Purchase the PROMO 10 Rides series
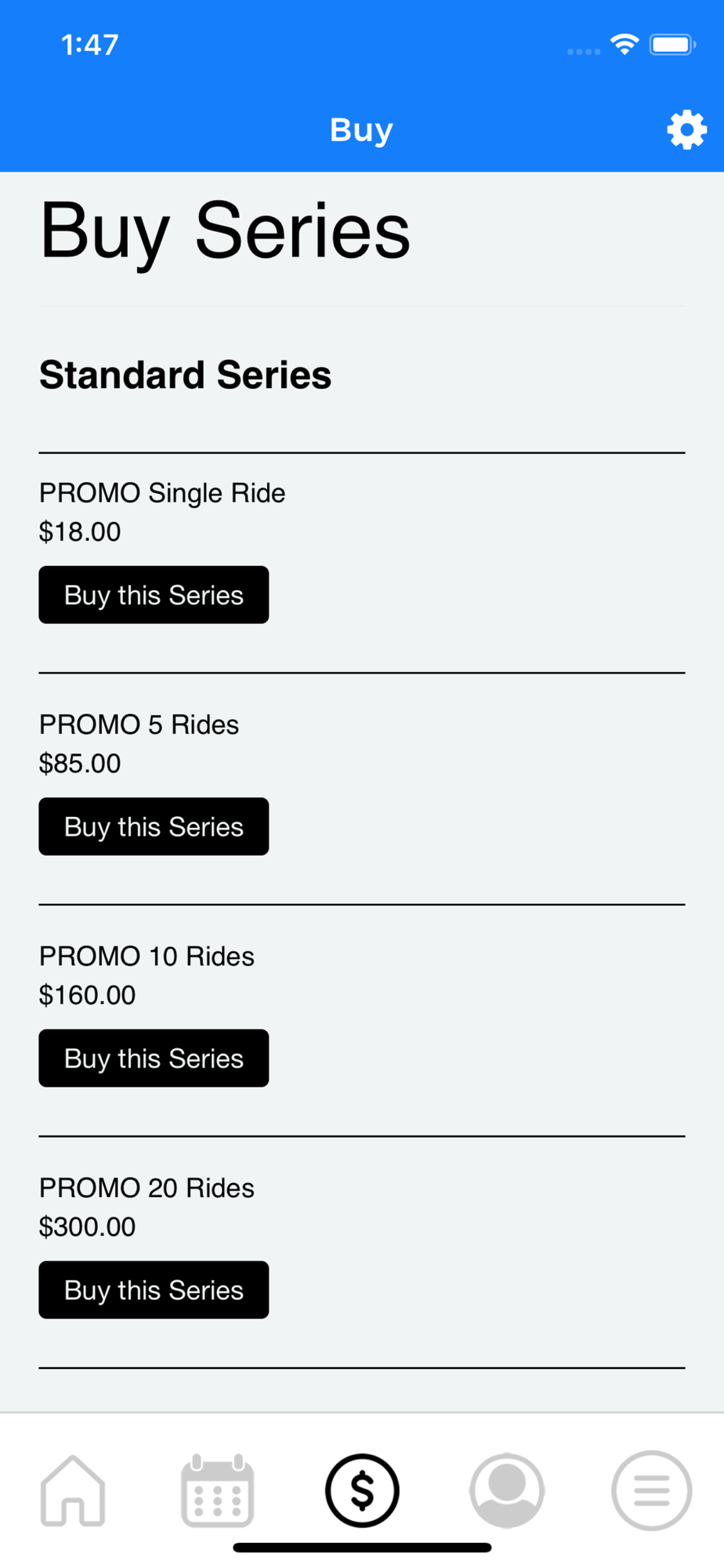 pos(154,1058)
